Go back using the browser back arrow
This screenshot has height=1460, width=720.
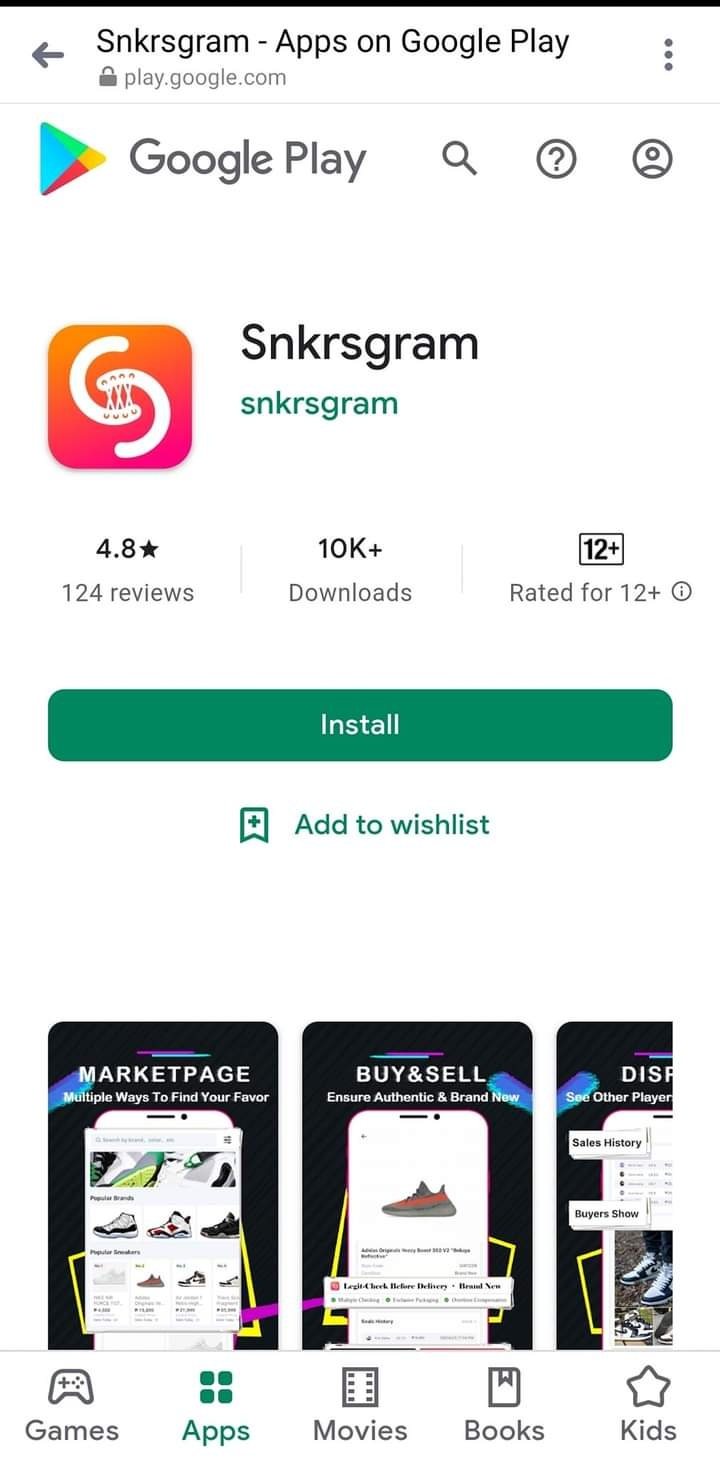click(47, 56)
